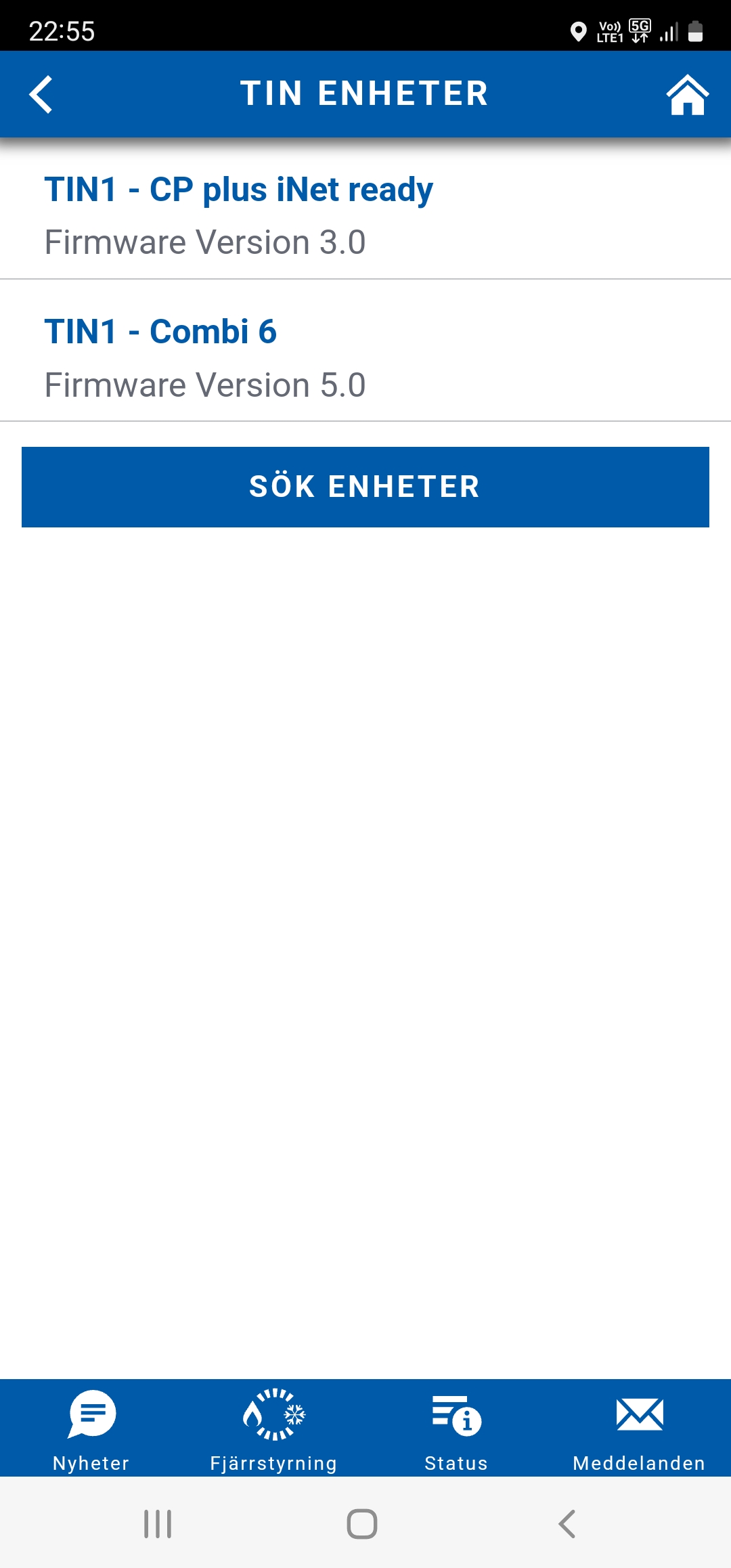Screen dimensions: 731x1568
Task: Go back using the header arrow
Action: [x=41, y=94]
